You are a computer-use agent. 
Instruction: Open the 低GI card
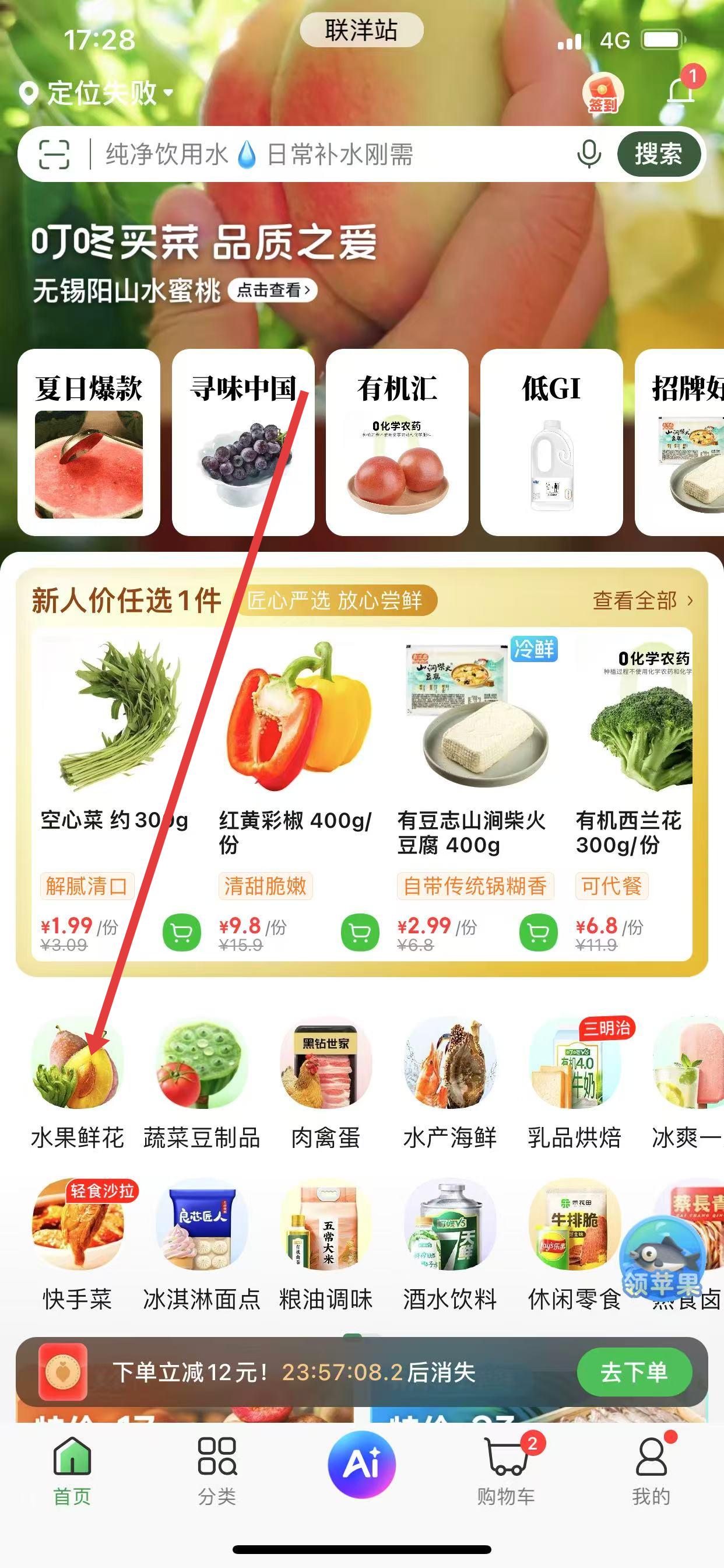[551, 443]
